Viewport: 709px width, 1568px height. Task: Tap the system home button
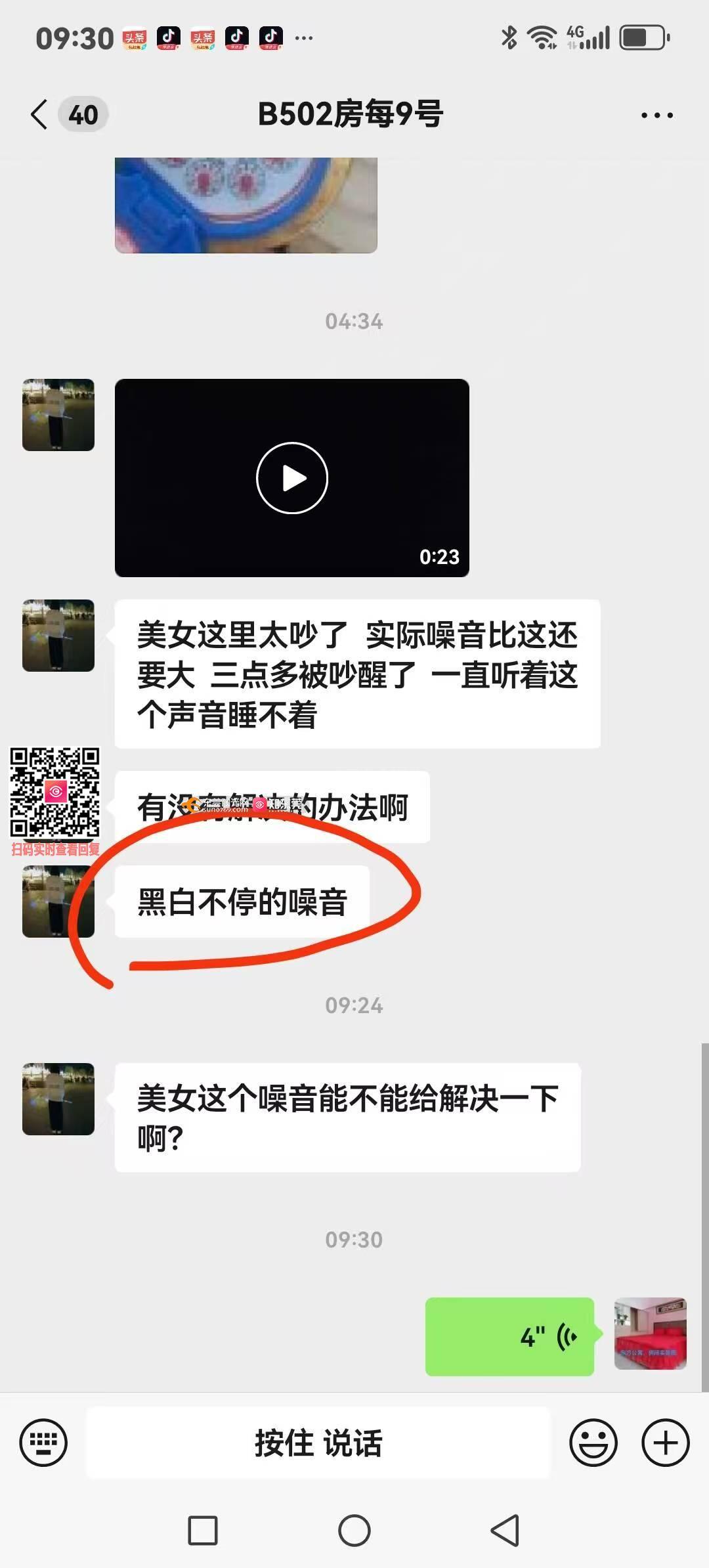pyautogui.click(x=354, y=1531)
